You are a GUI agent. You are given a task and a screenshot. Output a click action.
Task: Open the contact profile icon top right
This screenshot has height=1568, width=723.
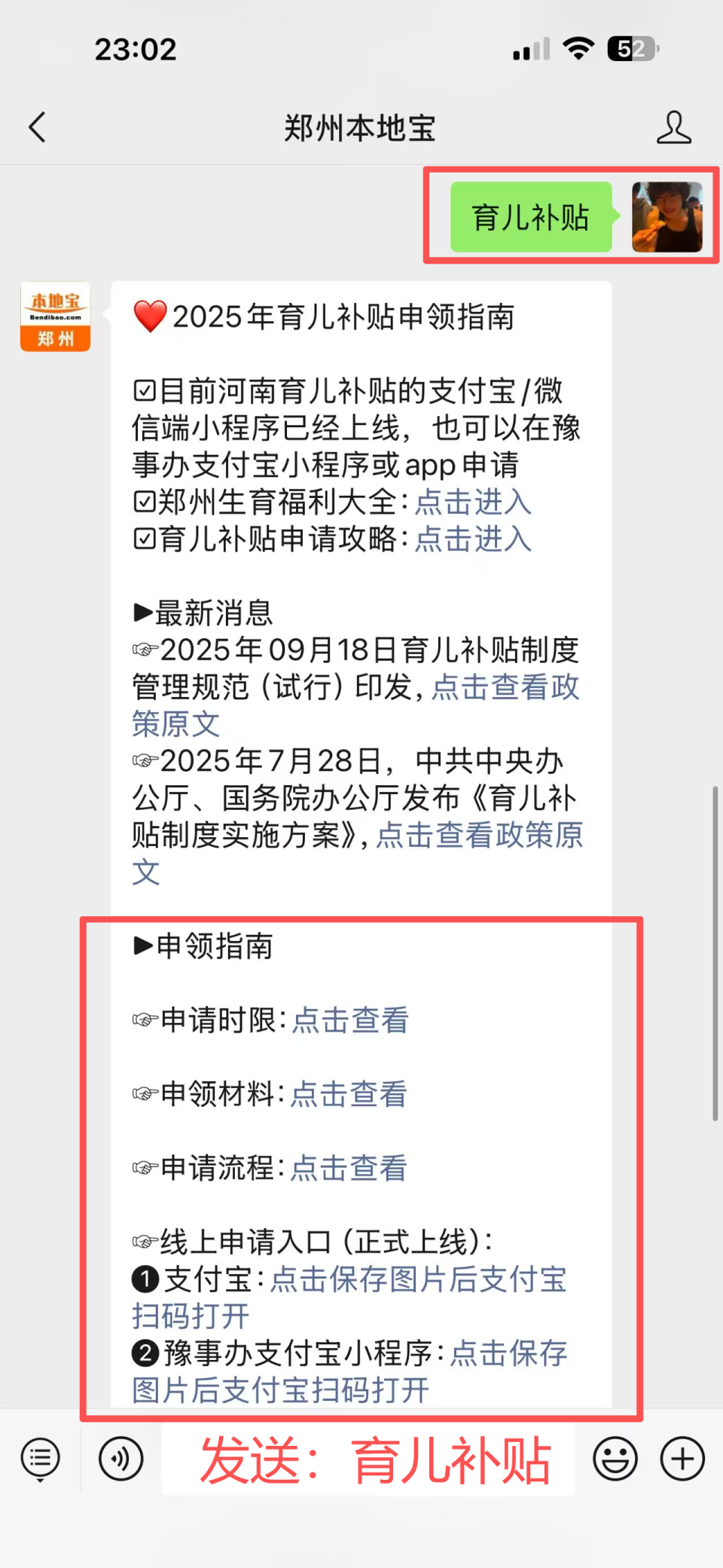(676, 127)
